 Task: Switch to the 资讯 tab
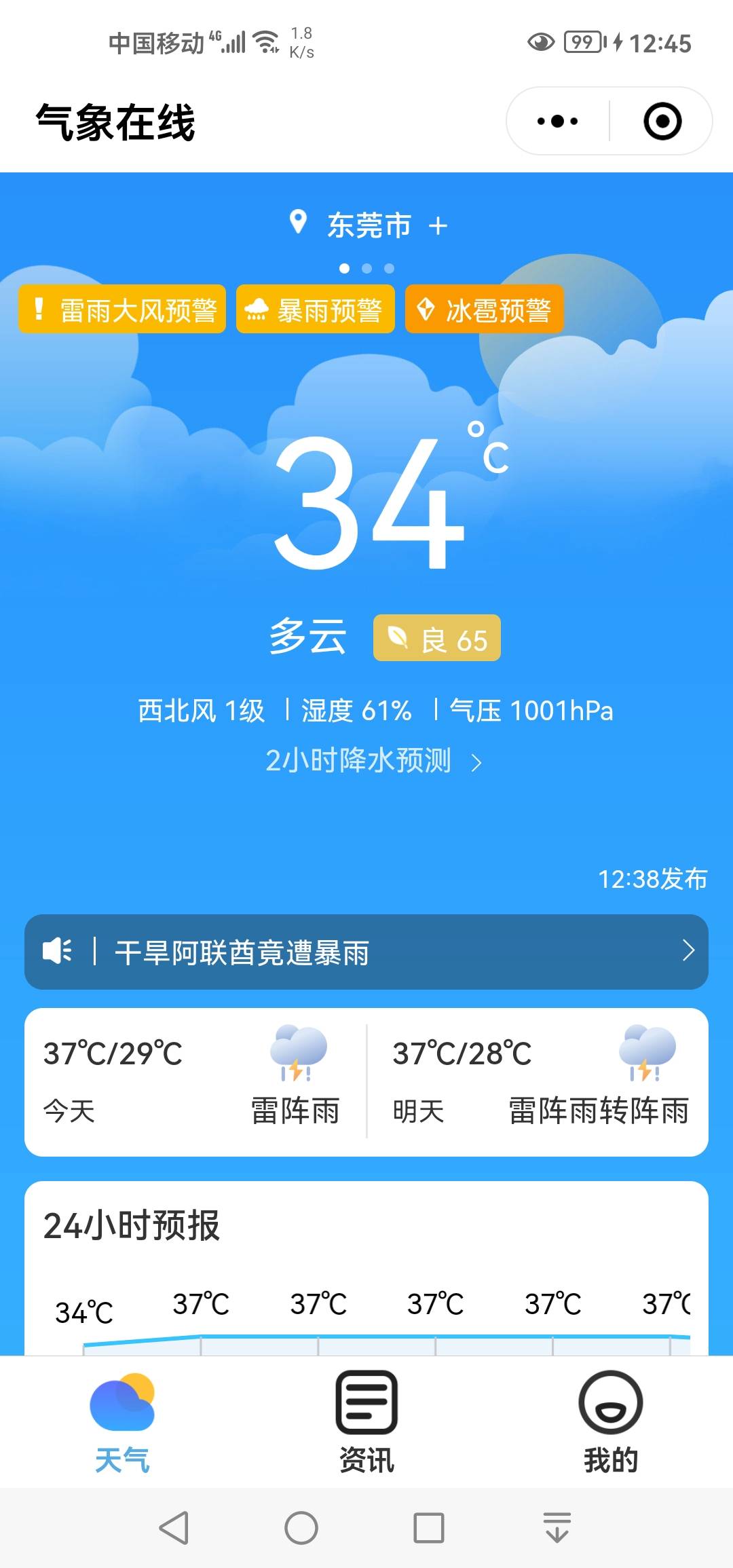tap(366, 1422)
